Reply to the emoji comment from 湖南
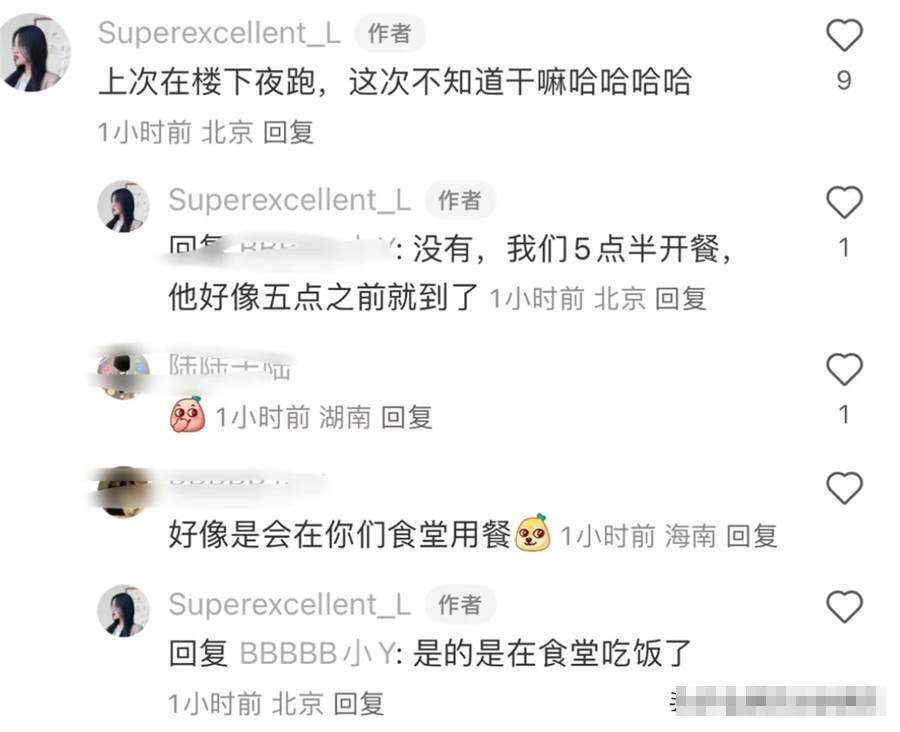Screen dimensions: 900x732 pos(407,417)
